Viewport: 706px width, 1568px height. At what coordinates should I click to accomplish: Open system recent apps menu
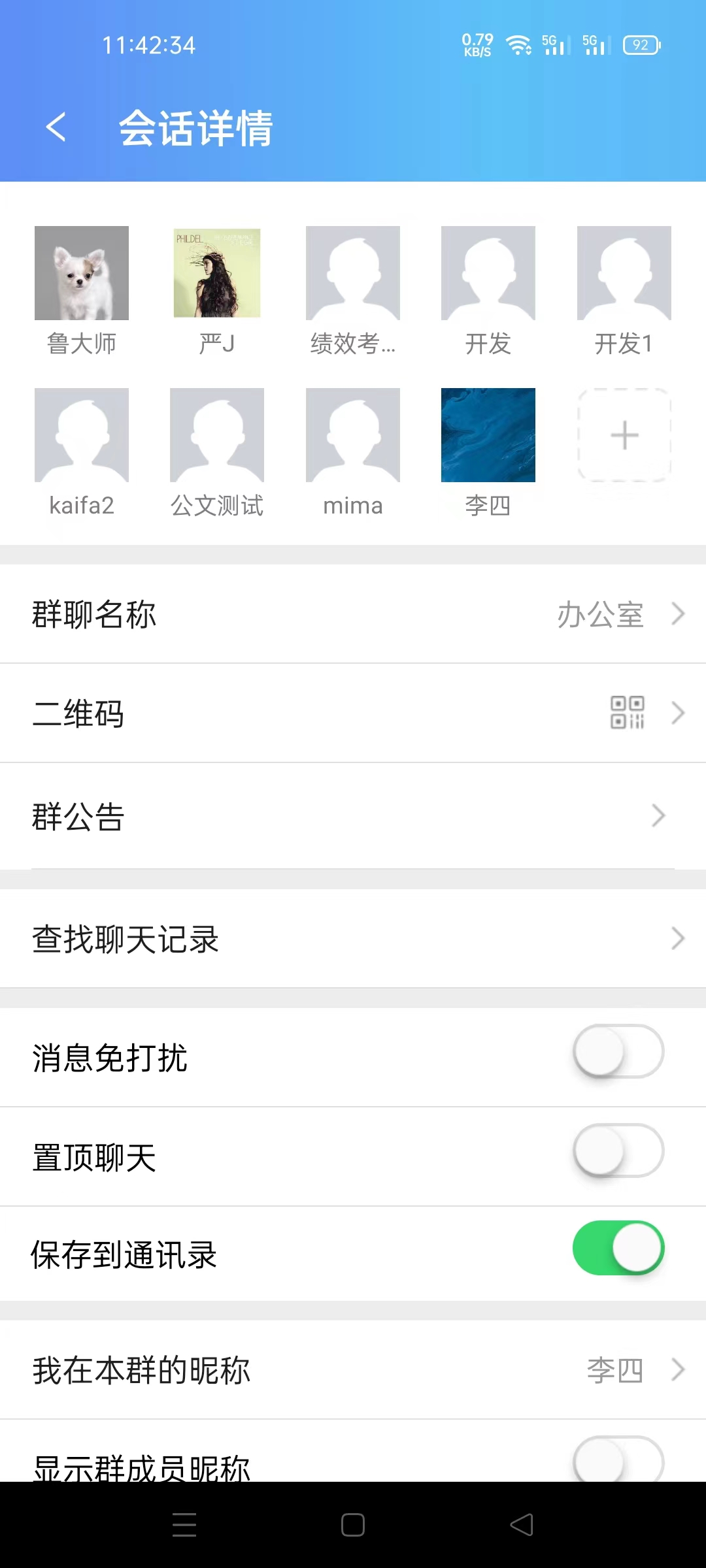pos(184,1525)
